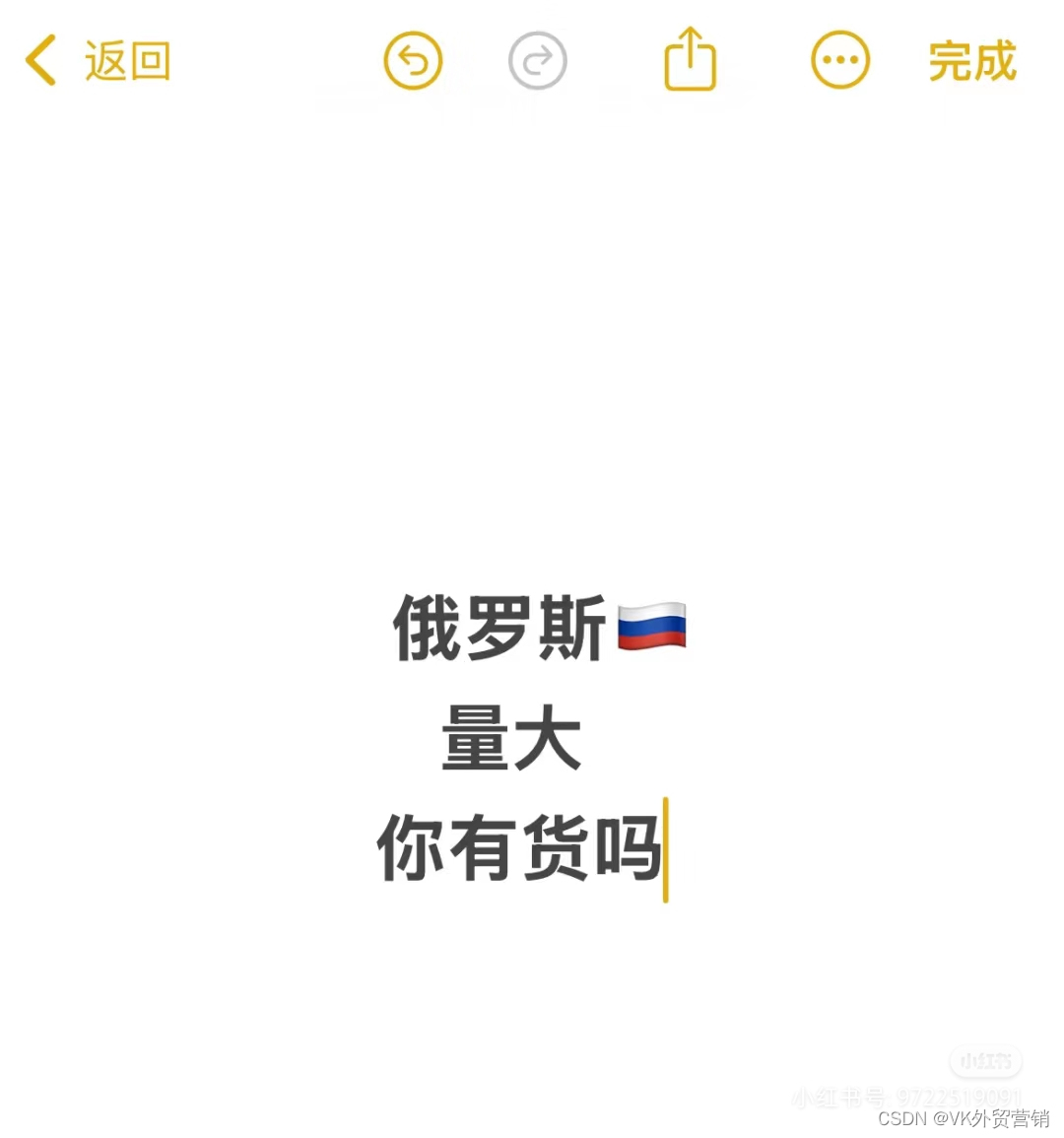Viewport: 1064px width, 1138px height.
Task: Share this note
Action: (x=690, y=59)
